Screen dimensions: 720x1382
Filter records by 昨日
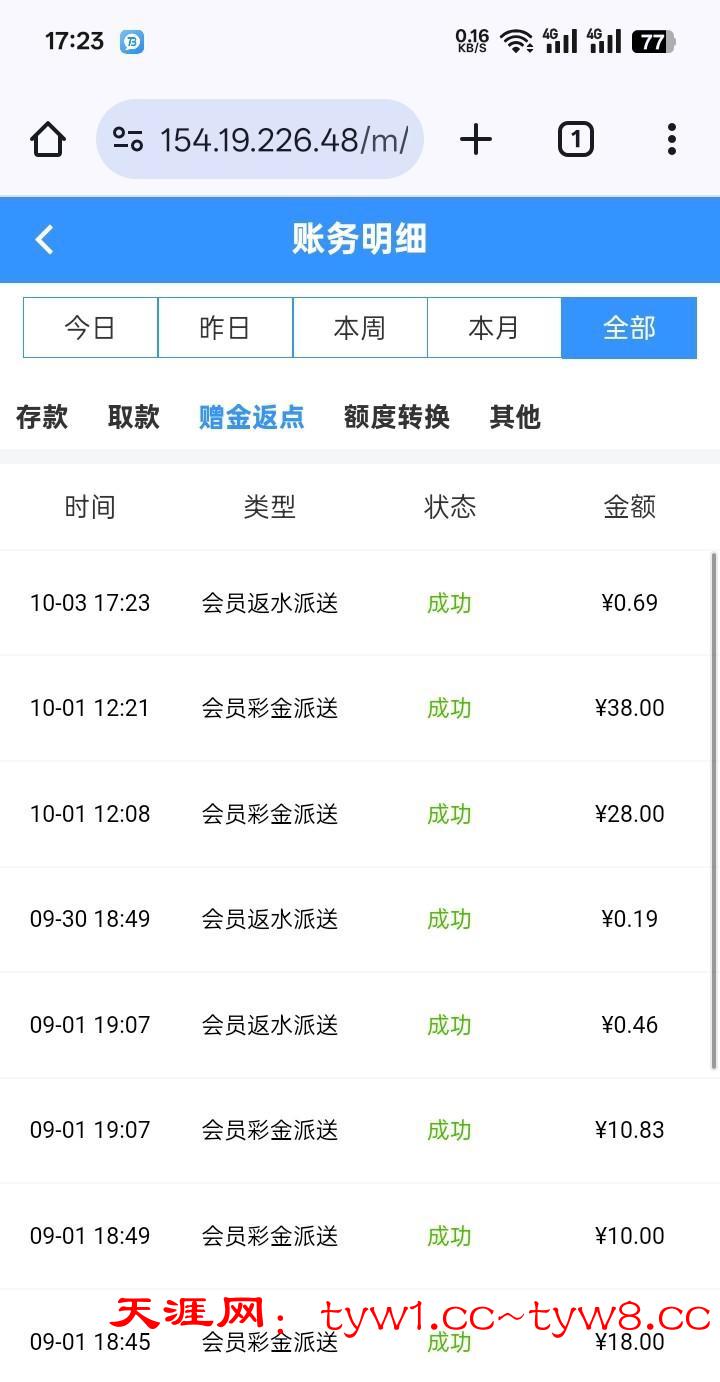[225, 328]
